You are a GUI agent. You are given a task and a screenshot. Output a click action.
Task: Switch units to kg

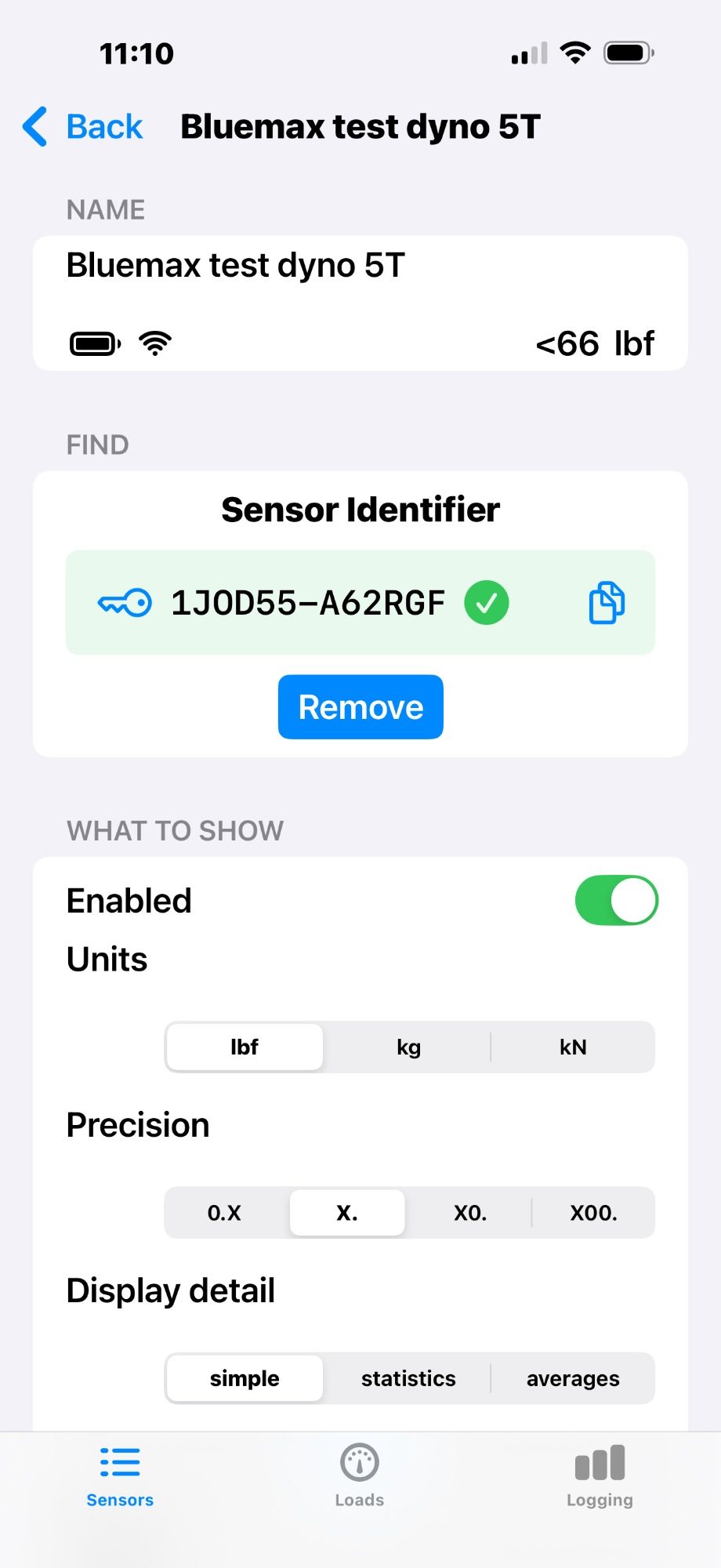coord(408,1047)
